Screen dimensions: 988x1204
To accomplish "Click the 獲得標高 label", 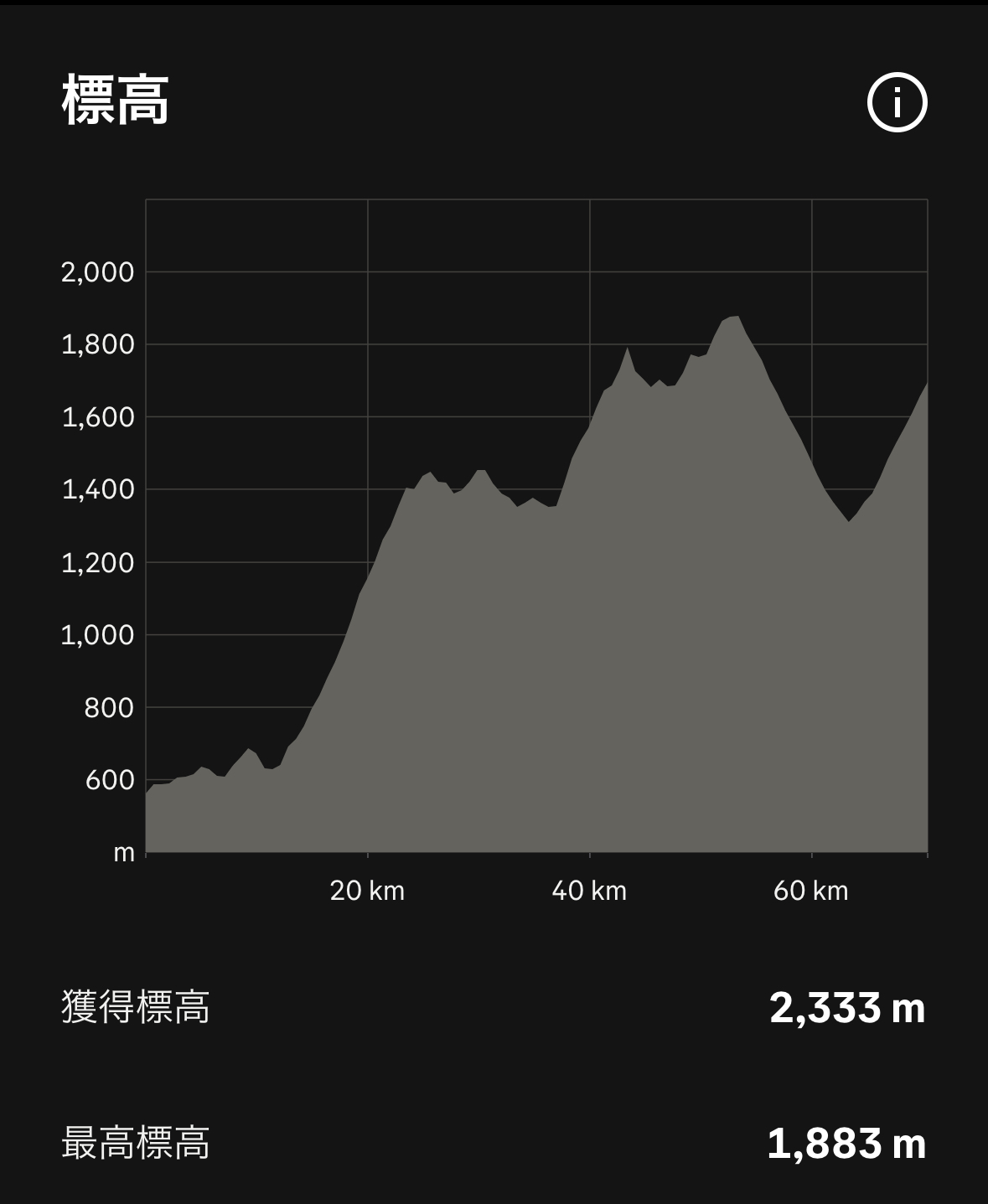I will pos(136,1008).
